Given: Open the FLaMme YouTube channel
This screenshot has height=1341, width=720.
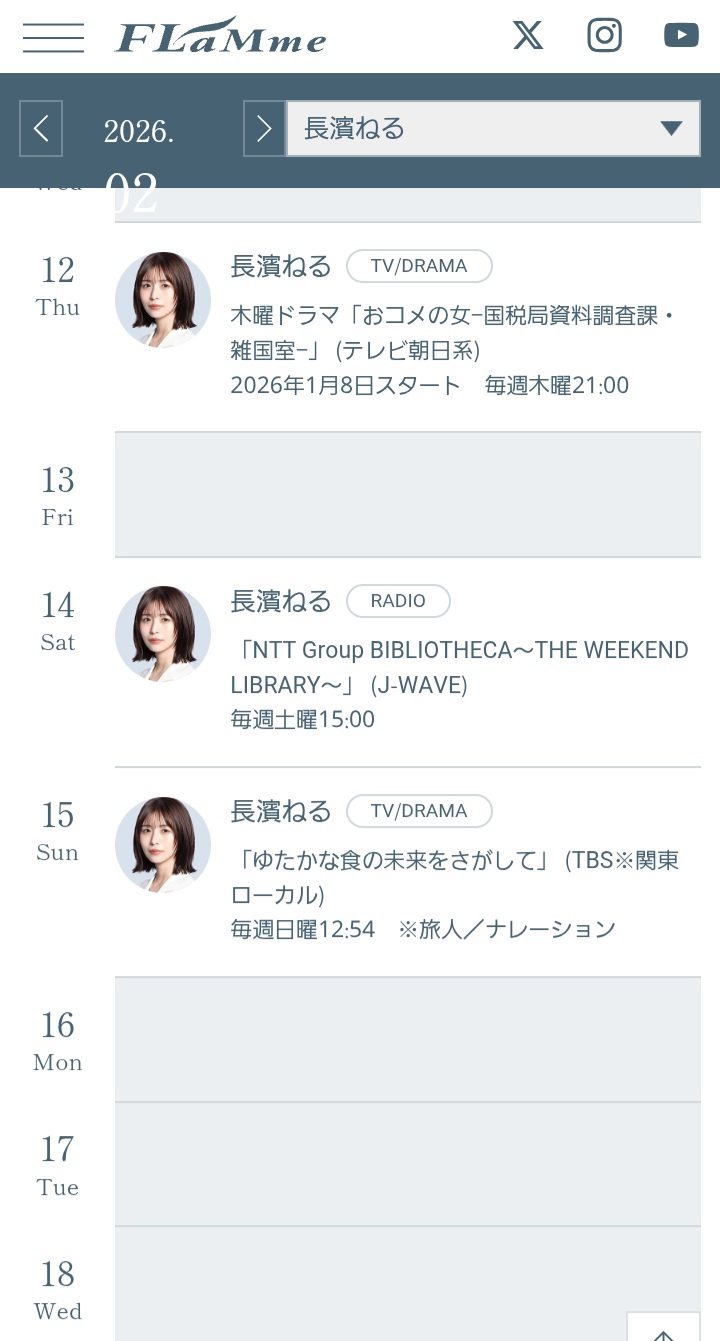Looking at the screenshot, I should point(681,36).
